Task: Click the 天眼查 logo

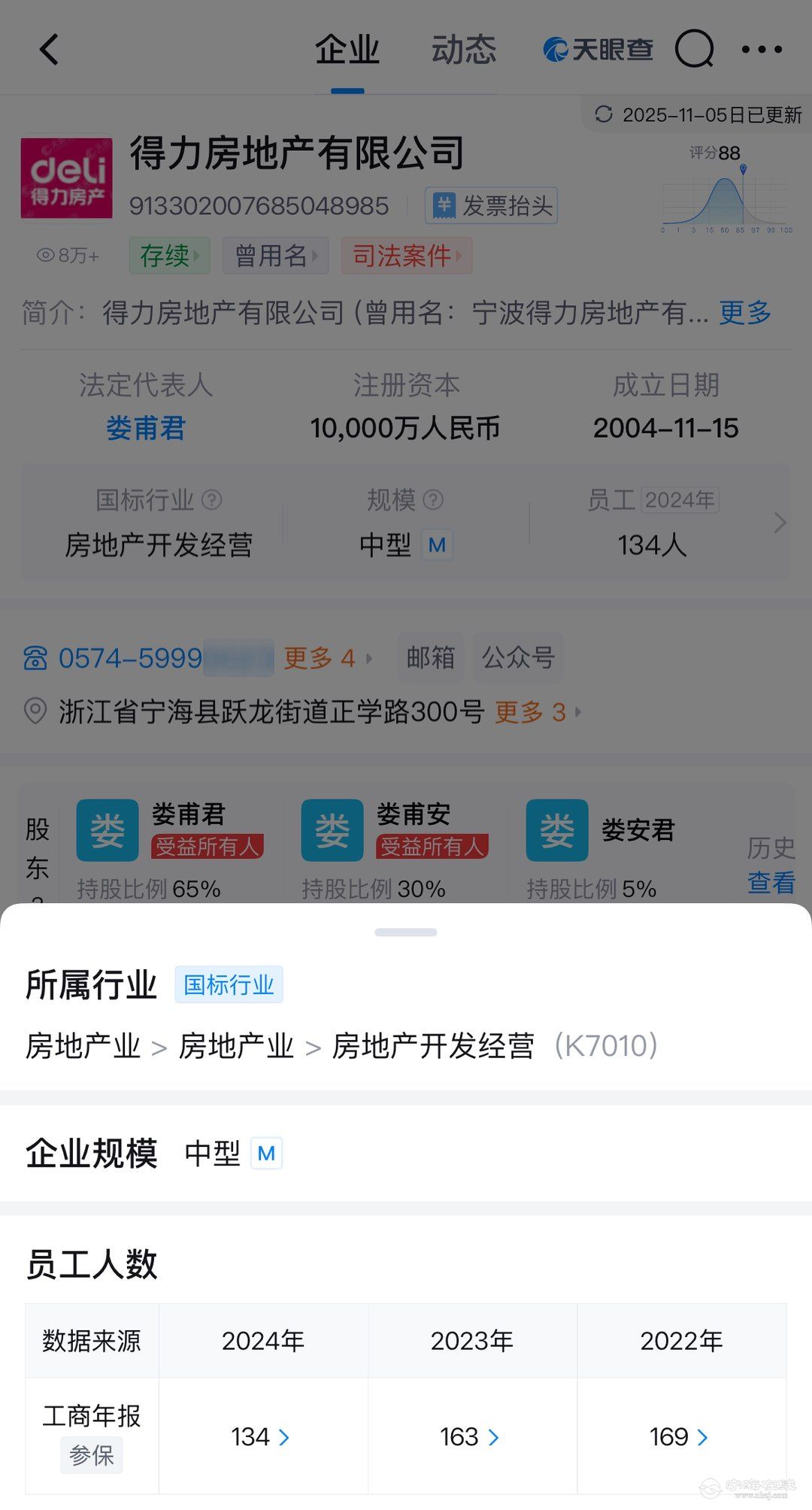Action: 598,49
